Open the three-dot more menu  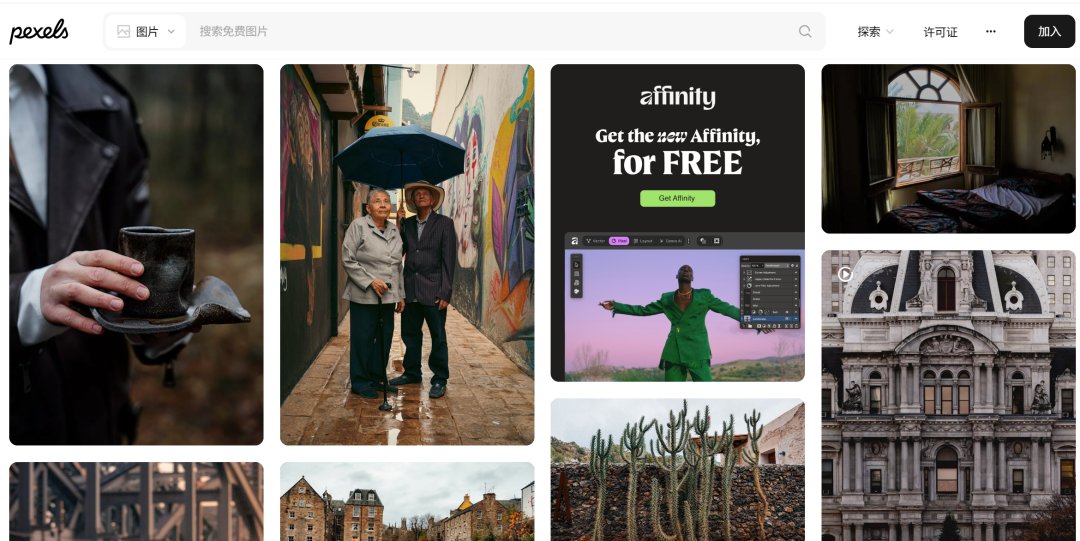click(991, 31)
